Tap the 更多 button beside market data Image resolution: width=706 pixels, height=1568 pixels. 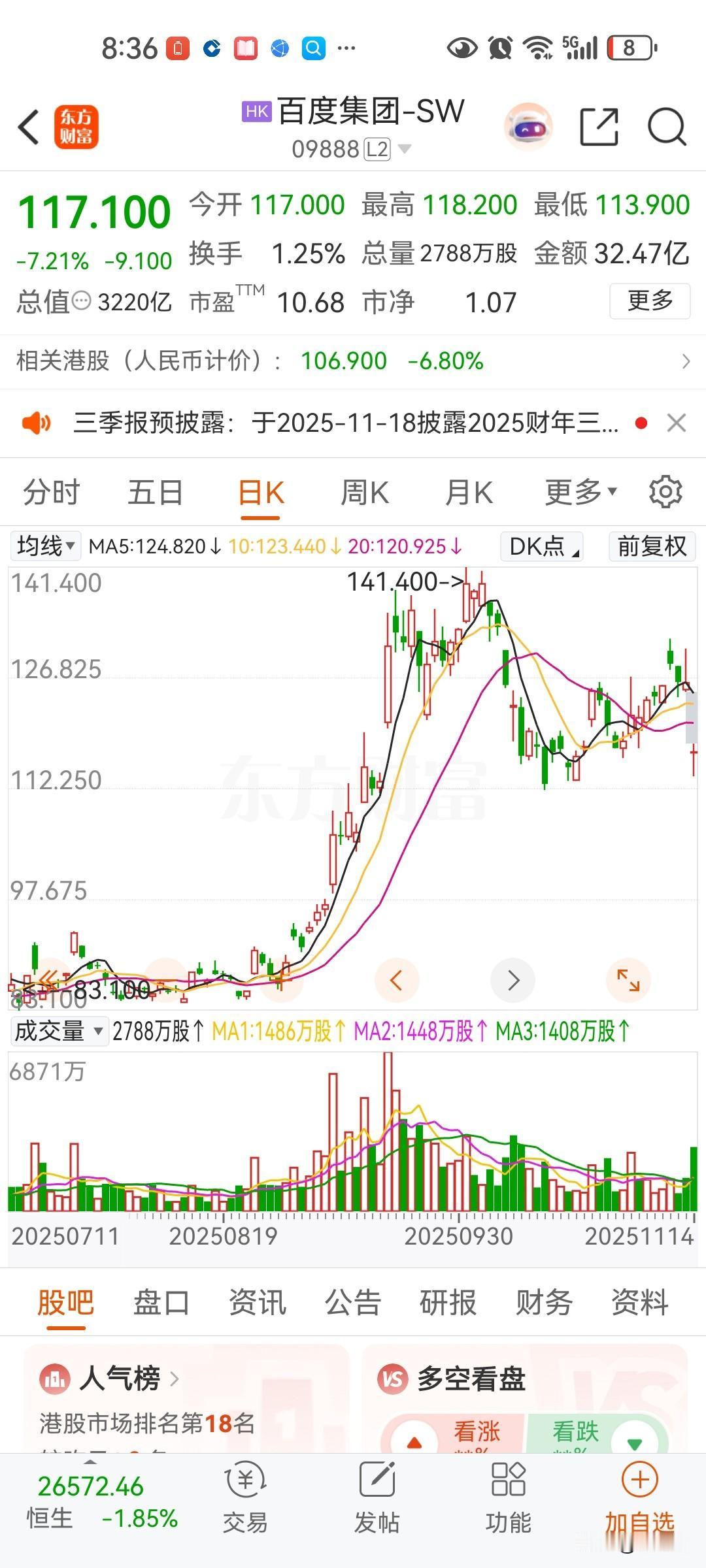click(x=649, y=301)
